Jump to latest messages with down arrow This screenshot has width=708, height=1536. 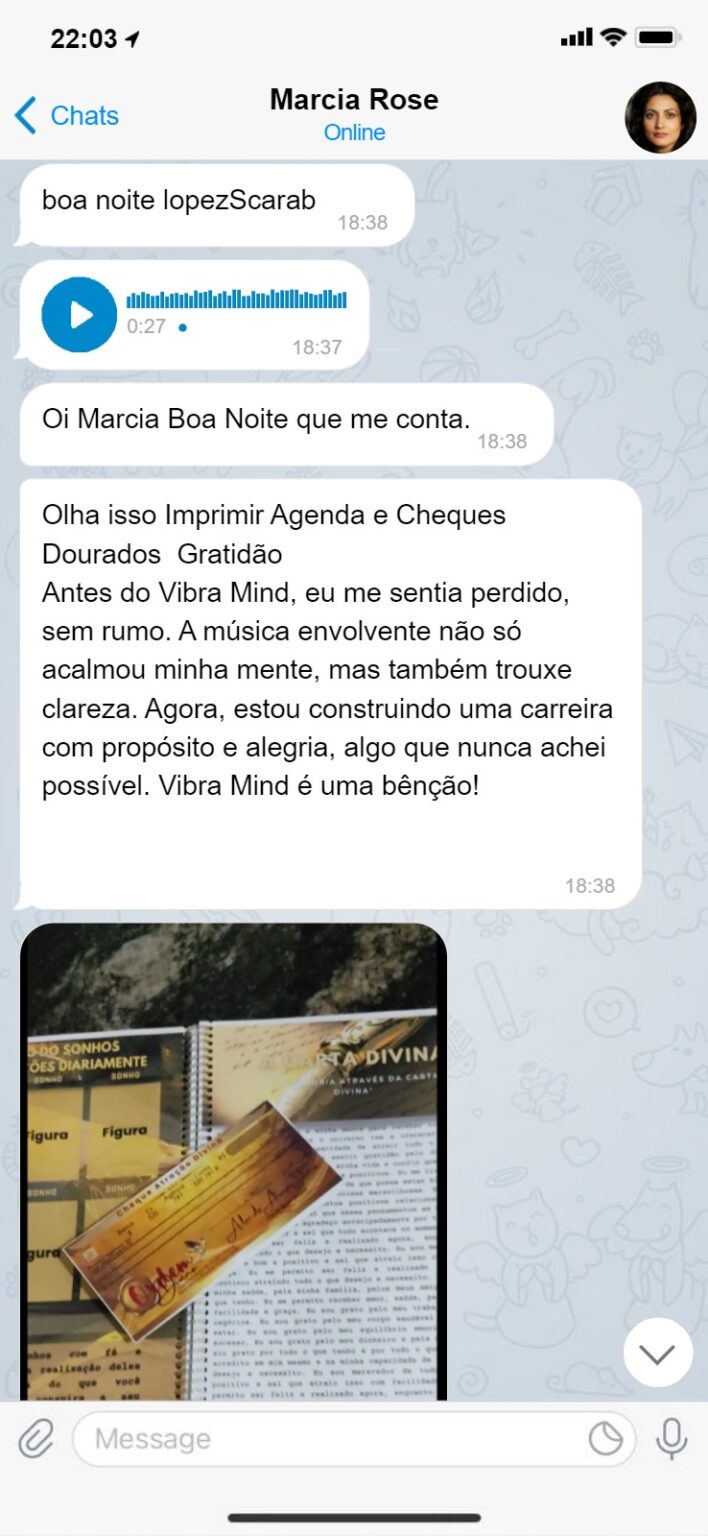click(x=657, y=1352)
